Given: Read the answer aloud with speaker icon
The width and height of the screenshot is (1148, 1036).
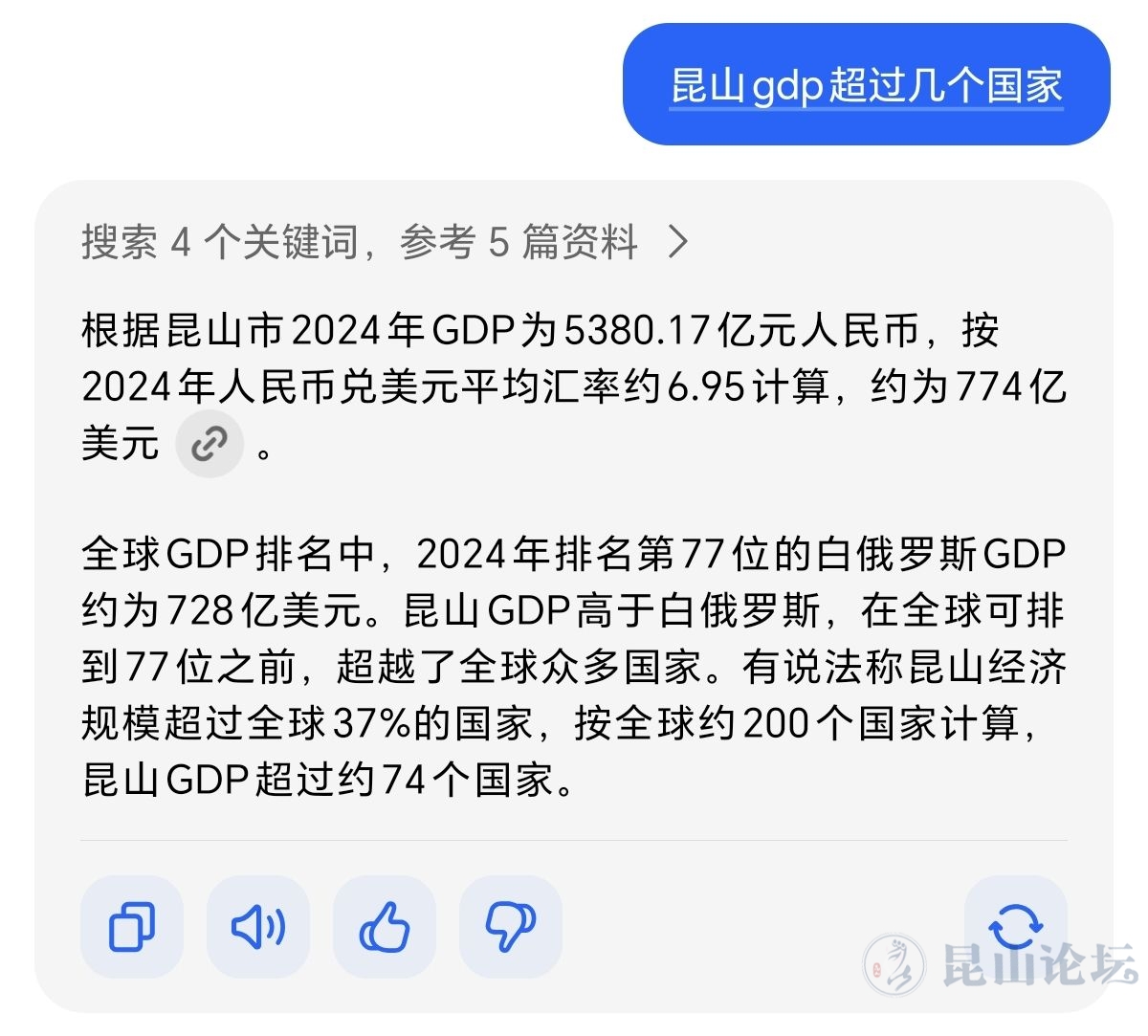Looking at the screenshot, I should [x=258, y=926].
